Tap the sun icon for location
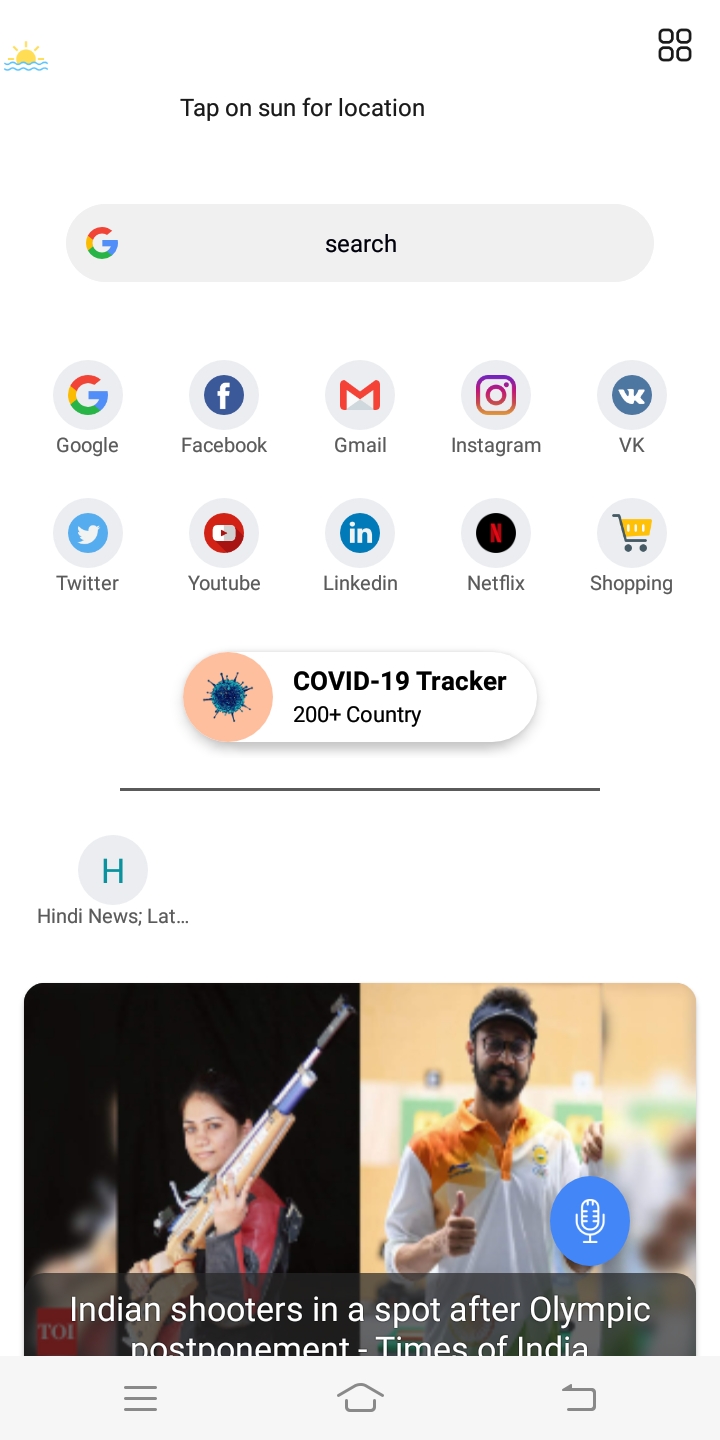 click(26, 57)
